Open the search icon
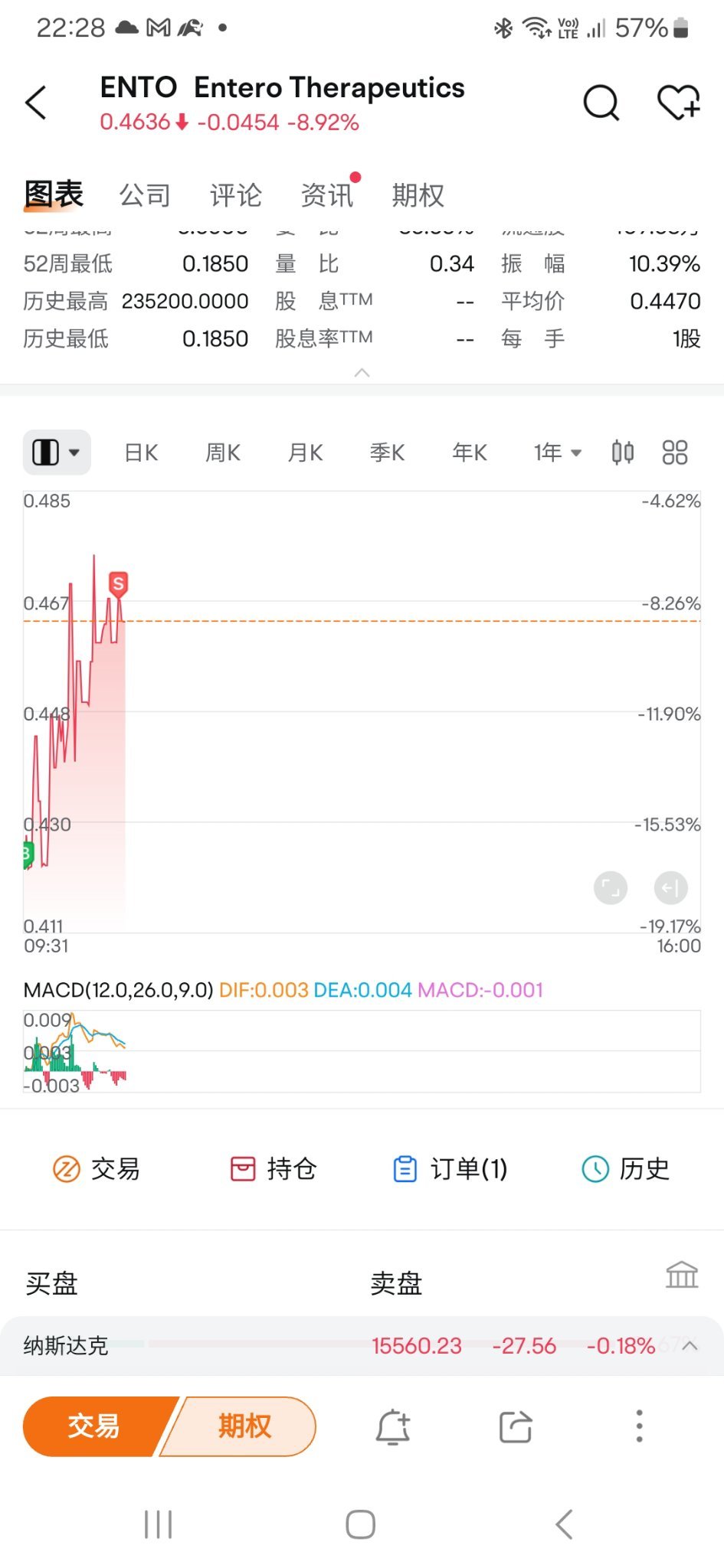Image resolution: width=724 pixels, height=1568 pixels. [x=601, y=103]
